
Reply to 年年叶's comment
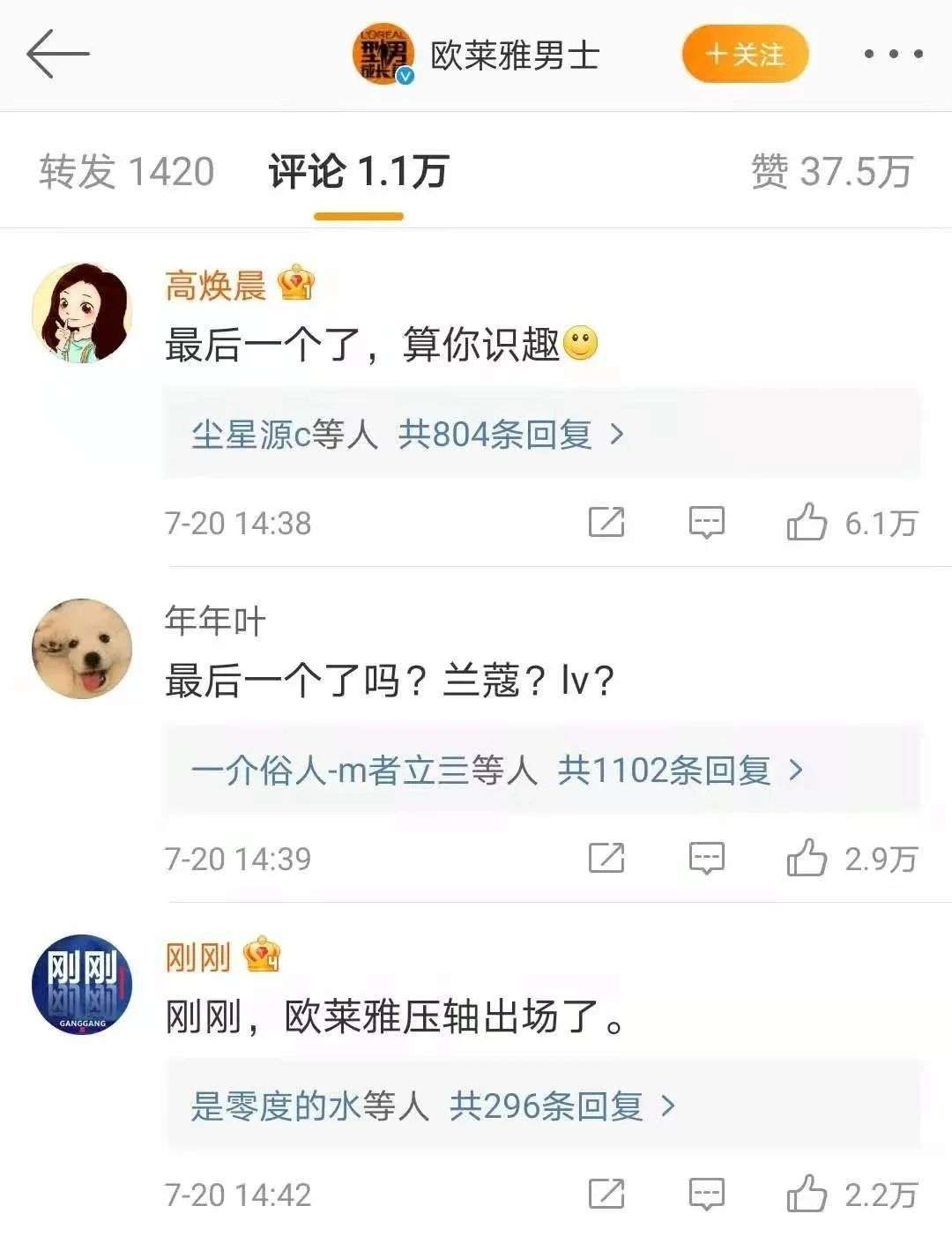(x=706, y=859)
